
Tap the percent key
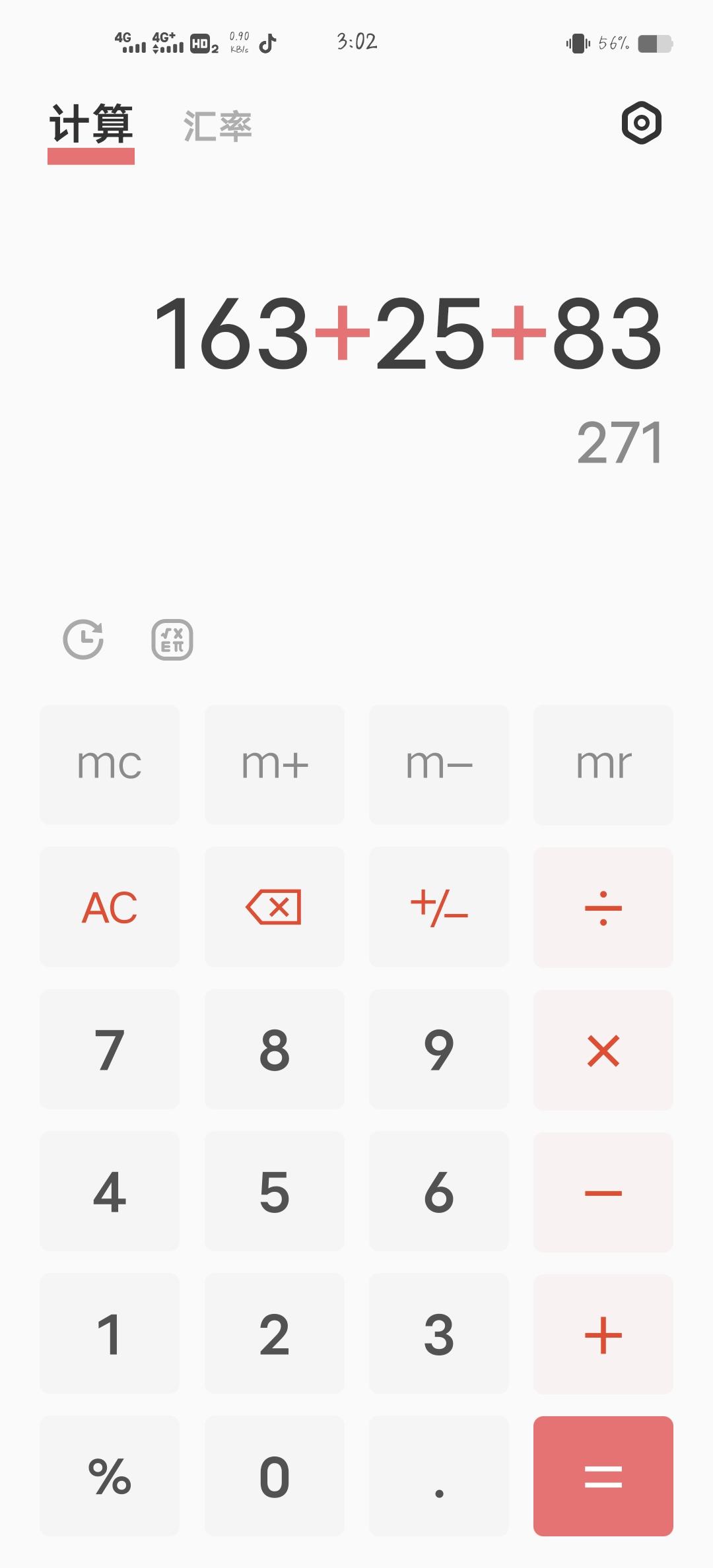pos(110,1477)
